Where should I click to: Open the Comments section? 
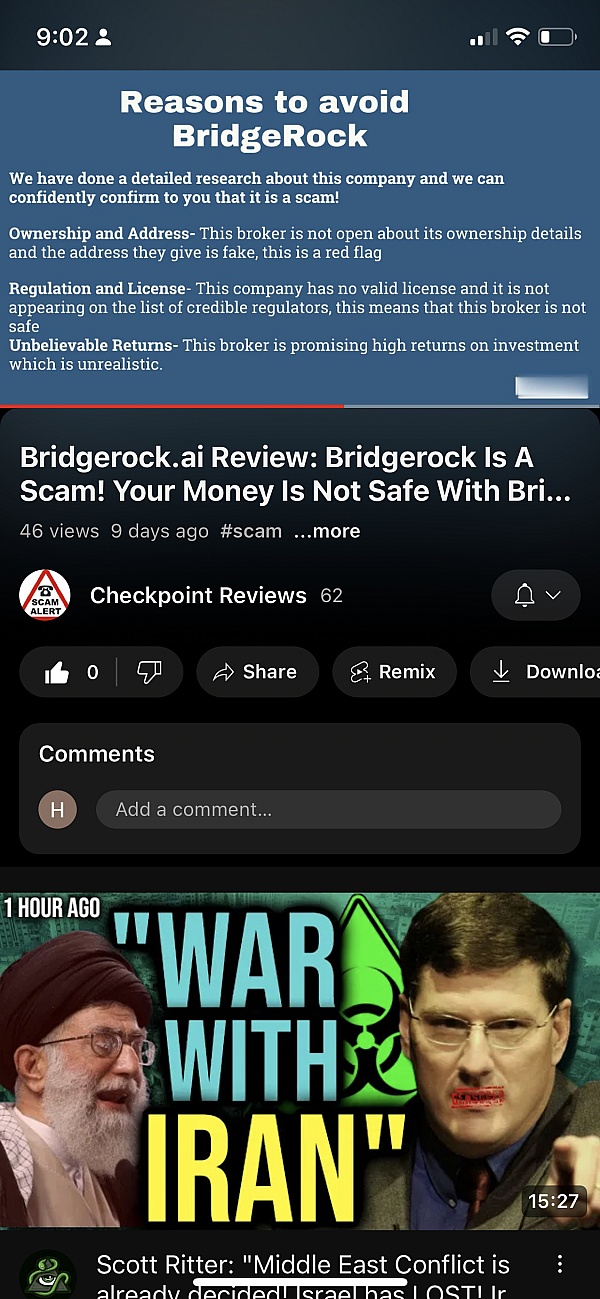(x=97, y=754)
